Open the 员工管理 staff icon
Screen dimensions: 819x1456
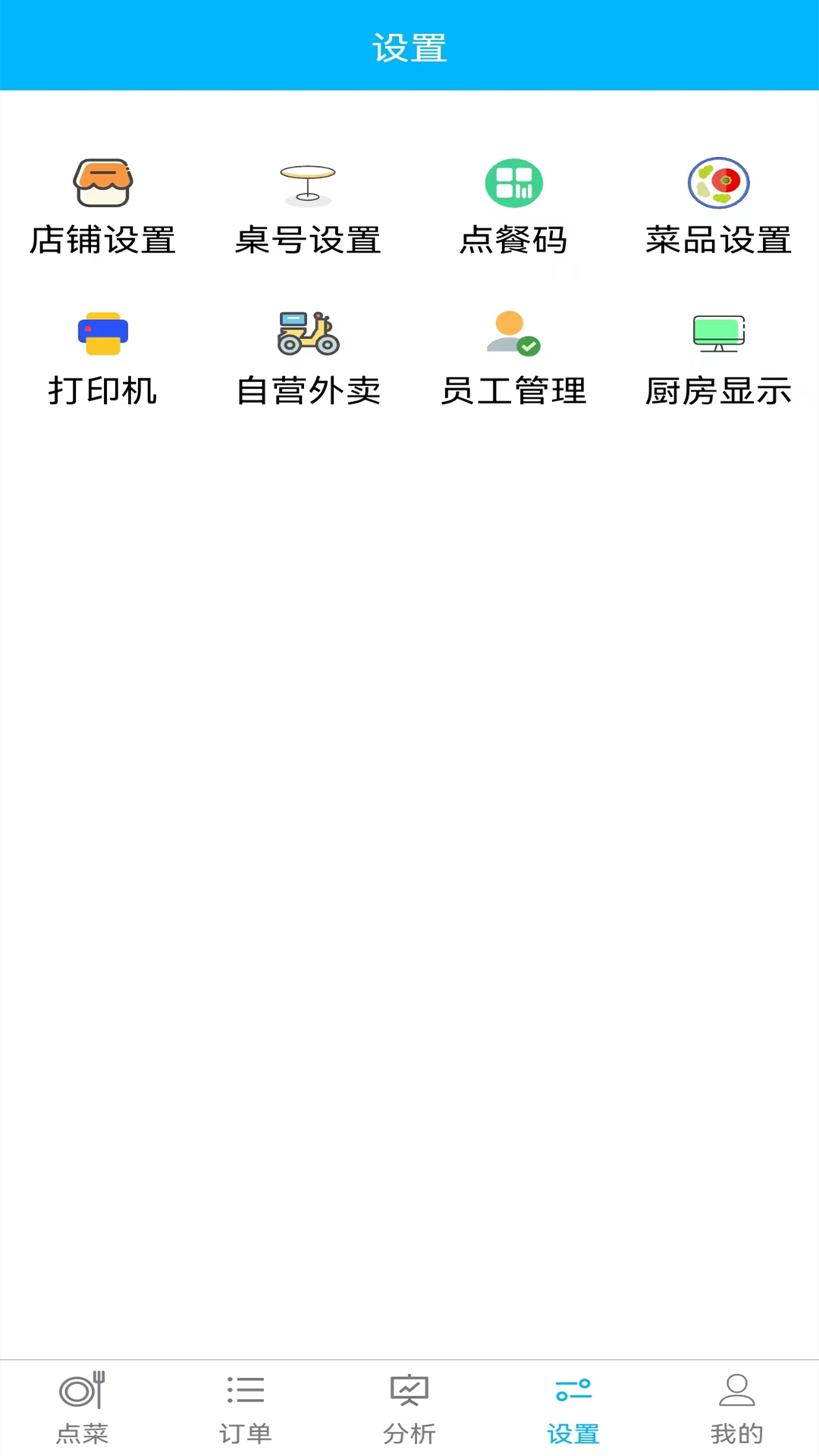click(513, 333)
